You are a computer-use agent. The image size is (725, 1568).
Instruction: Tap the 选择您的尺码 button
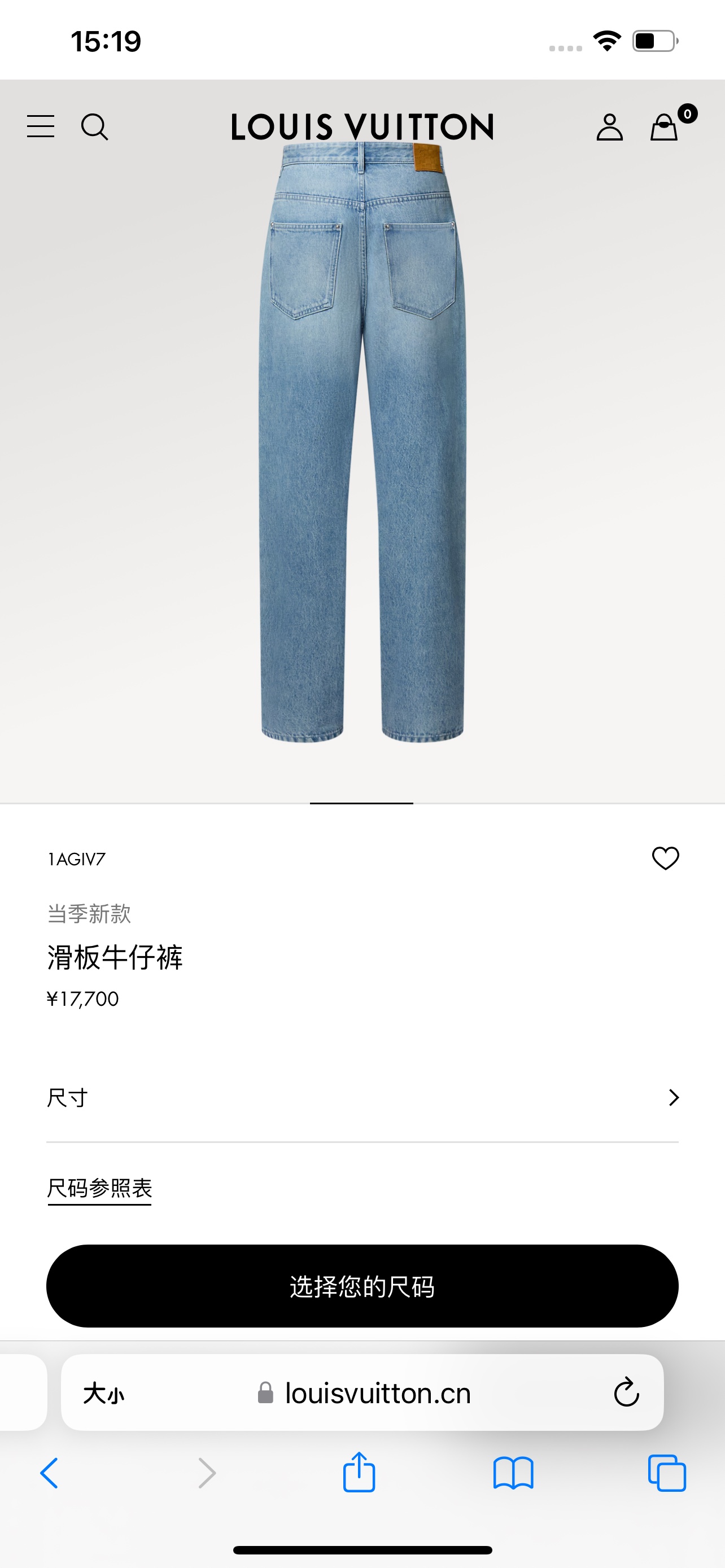point(362,1286)
